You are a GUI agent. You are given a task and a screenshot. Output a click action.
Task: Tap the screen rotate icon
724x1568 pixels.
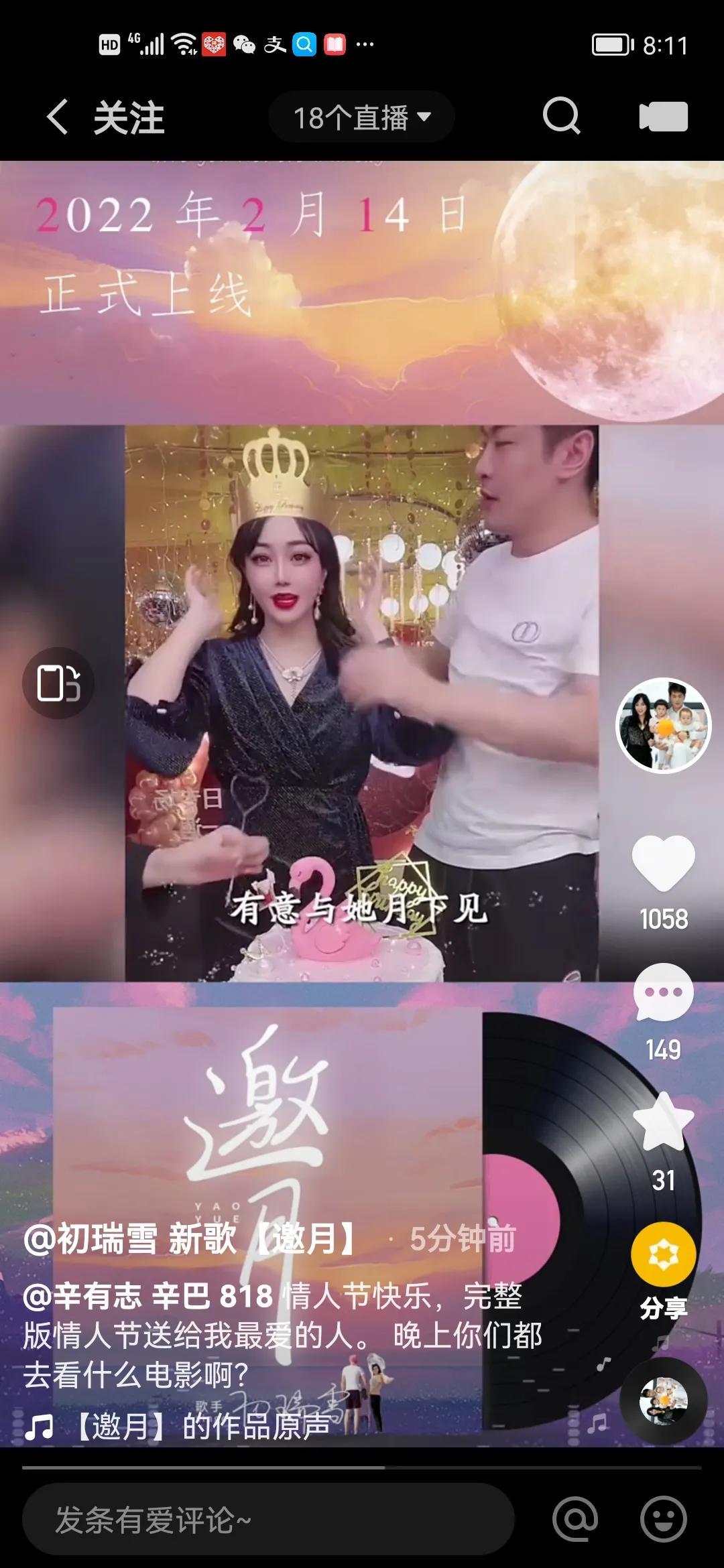coord(58,683)
